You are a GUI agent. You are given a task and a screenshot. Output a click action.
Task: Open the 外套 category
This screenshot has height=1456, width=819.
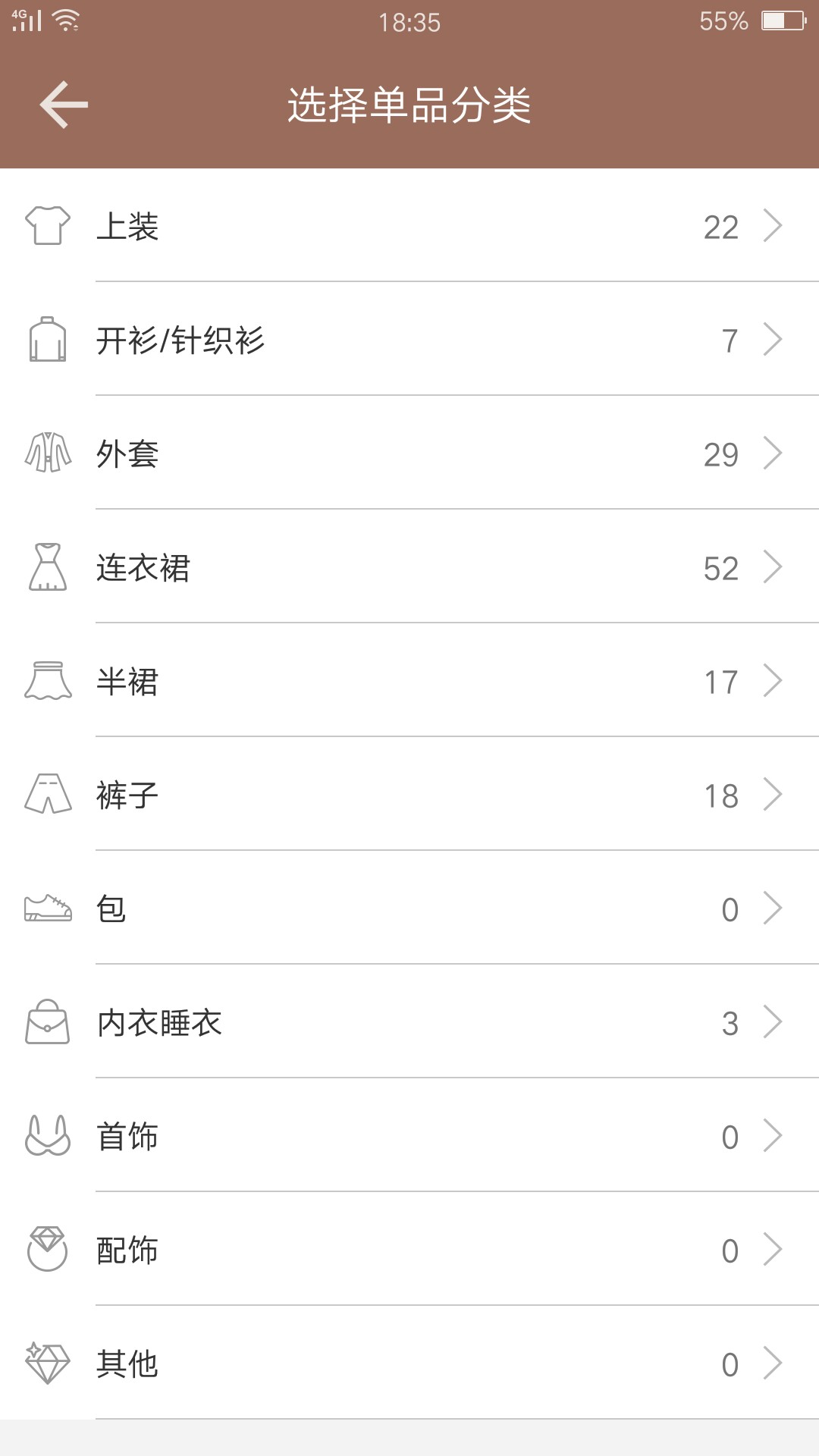(409, 453)
